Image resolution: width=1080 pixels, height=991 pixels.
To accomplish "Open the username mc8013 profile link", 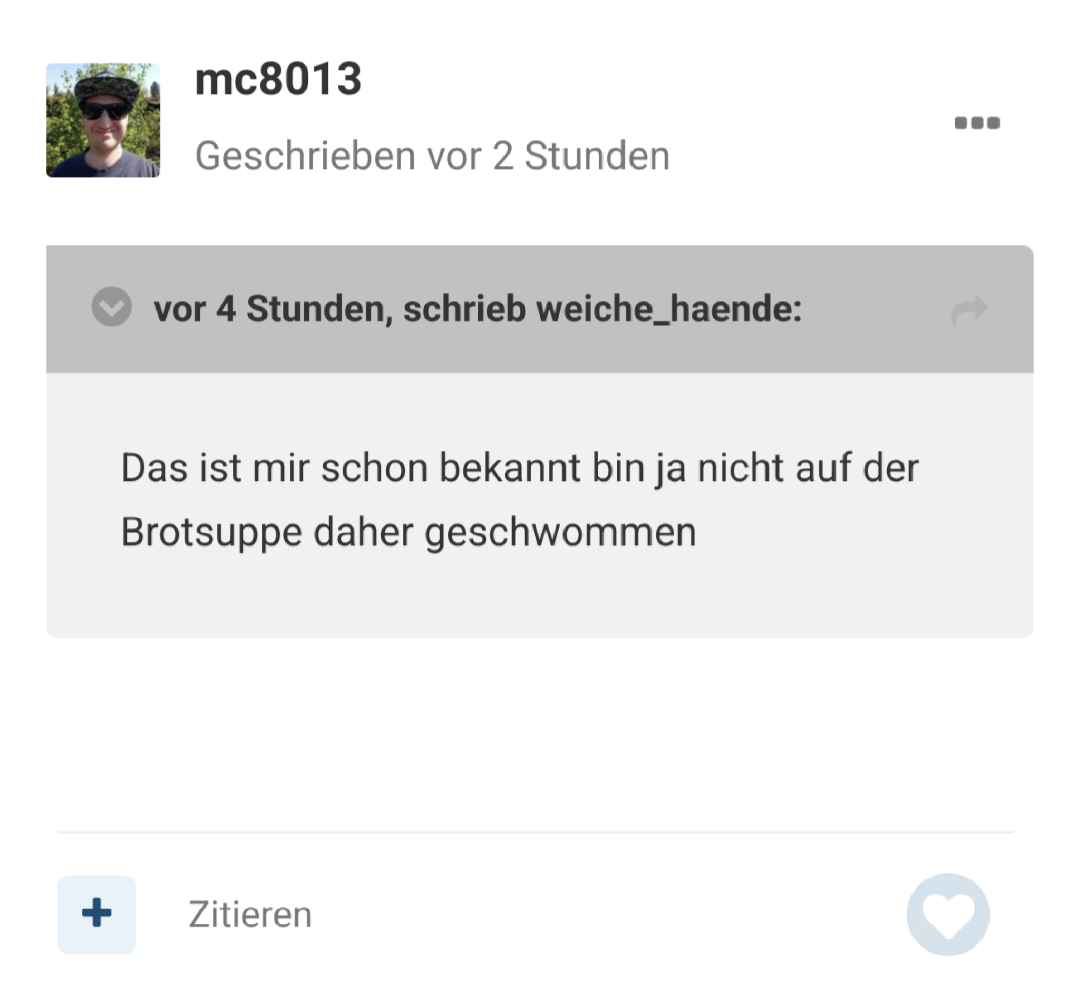I will 278,80.
